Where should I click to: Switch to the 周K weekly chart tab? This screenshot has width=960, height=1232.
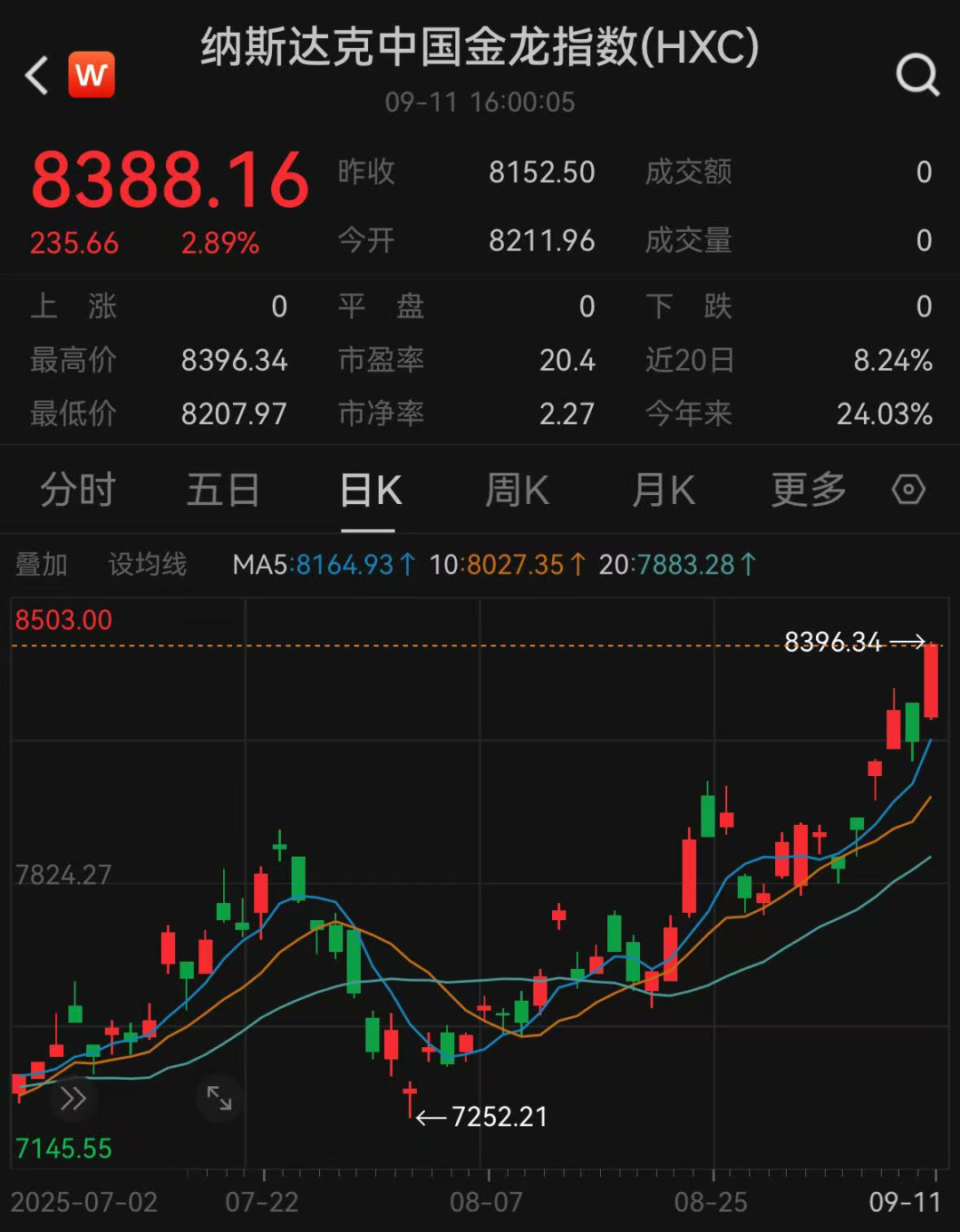pyautogui.click(x=516, y=490)
